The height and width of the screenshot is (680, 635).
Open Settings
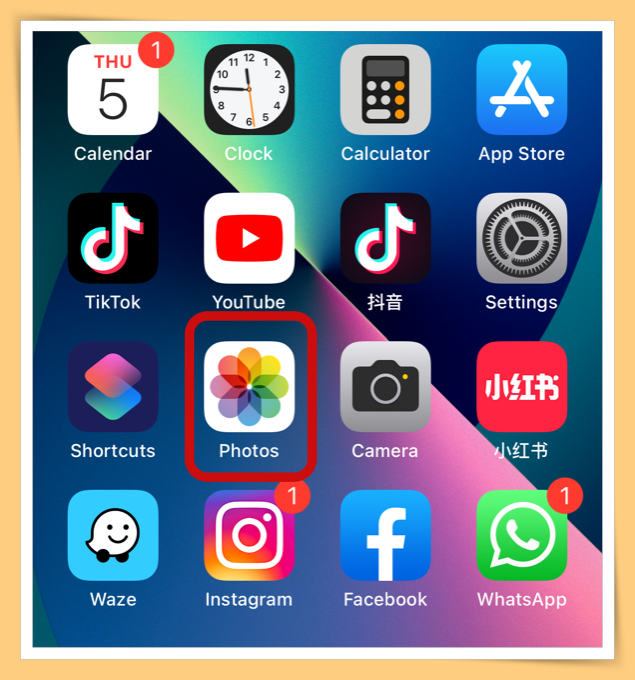coord(521,238)
